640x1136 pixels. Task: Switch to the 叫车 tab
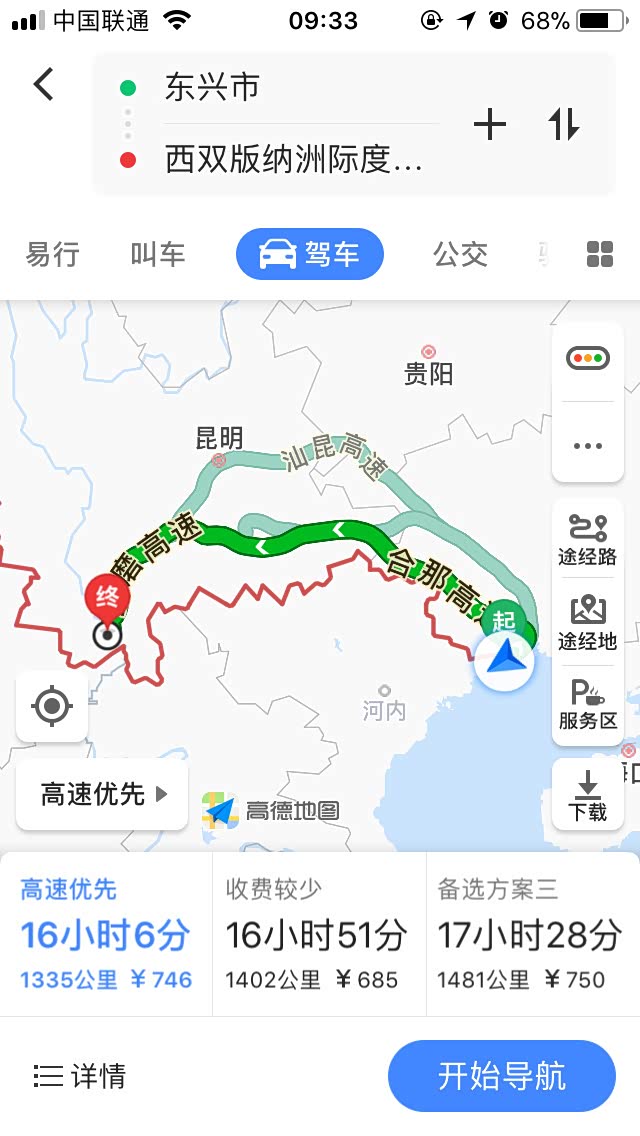point(158,254)
